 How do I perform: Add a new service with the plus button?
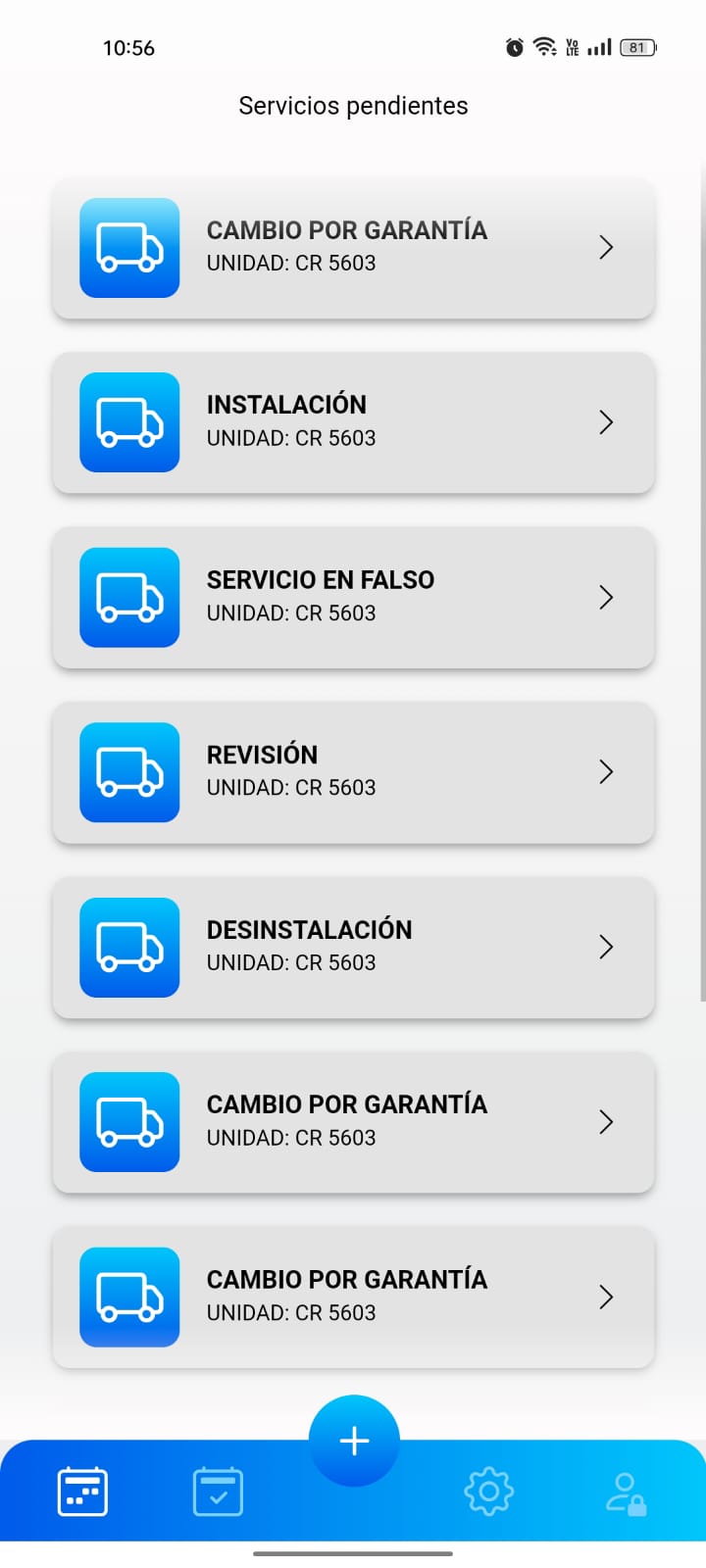click(x=354, y=1441)
